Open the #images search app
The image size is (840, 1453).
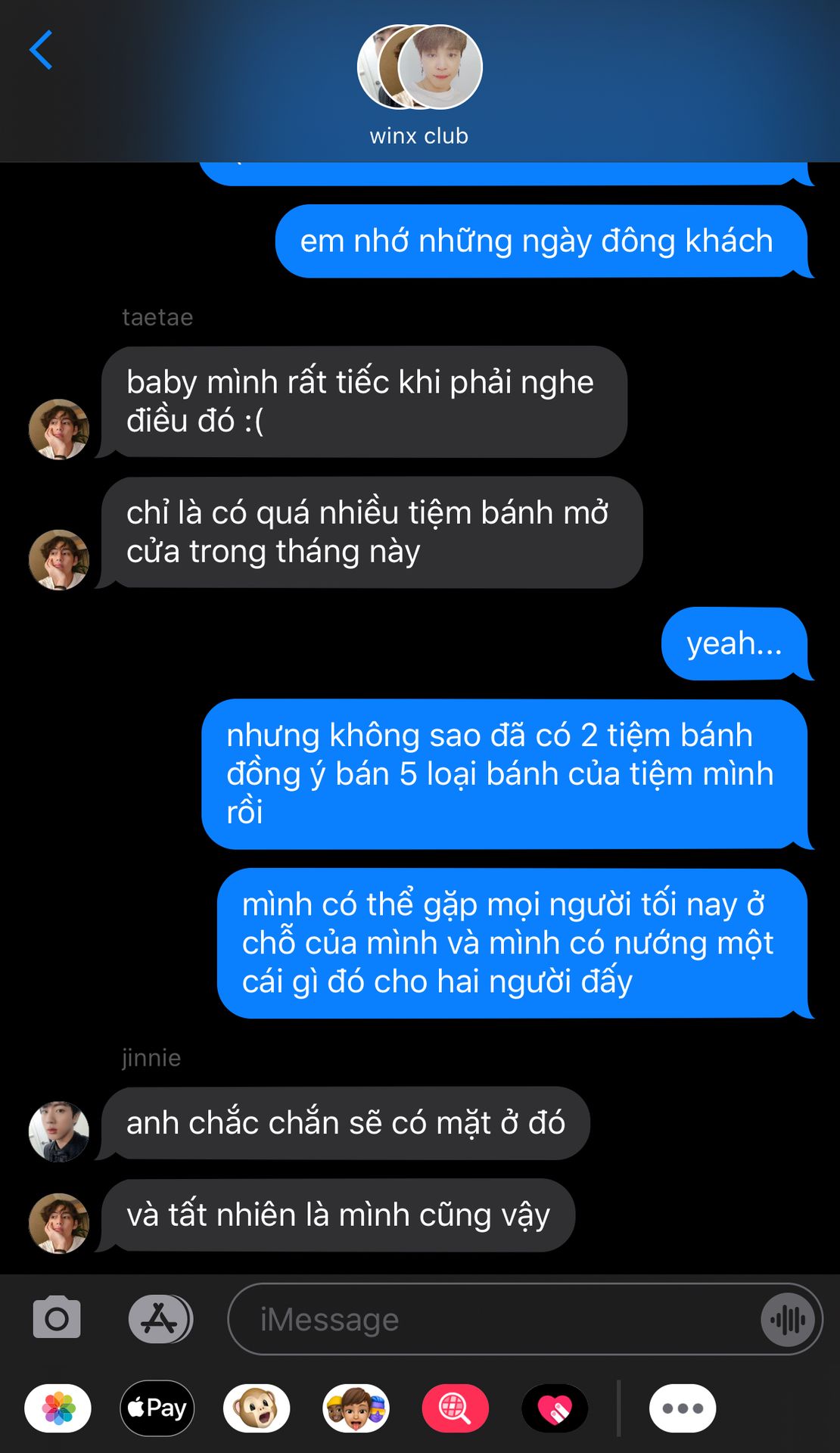(x=456, y=1408)
